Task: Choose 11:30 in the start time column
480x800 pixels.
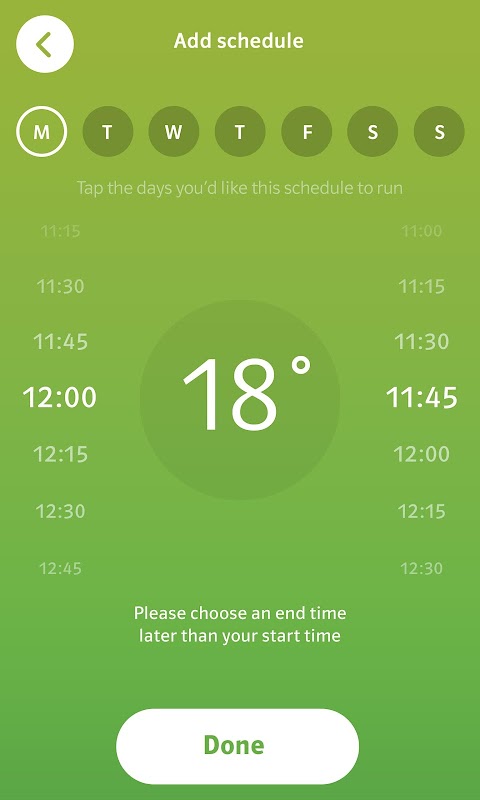Action: pyautogui.click(x=60, y=286)
